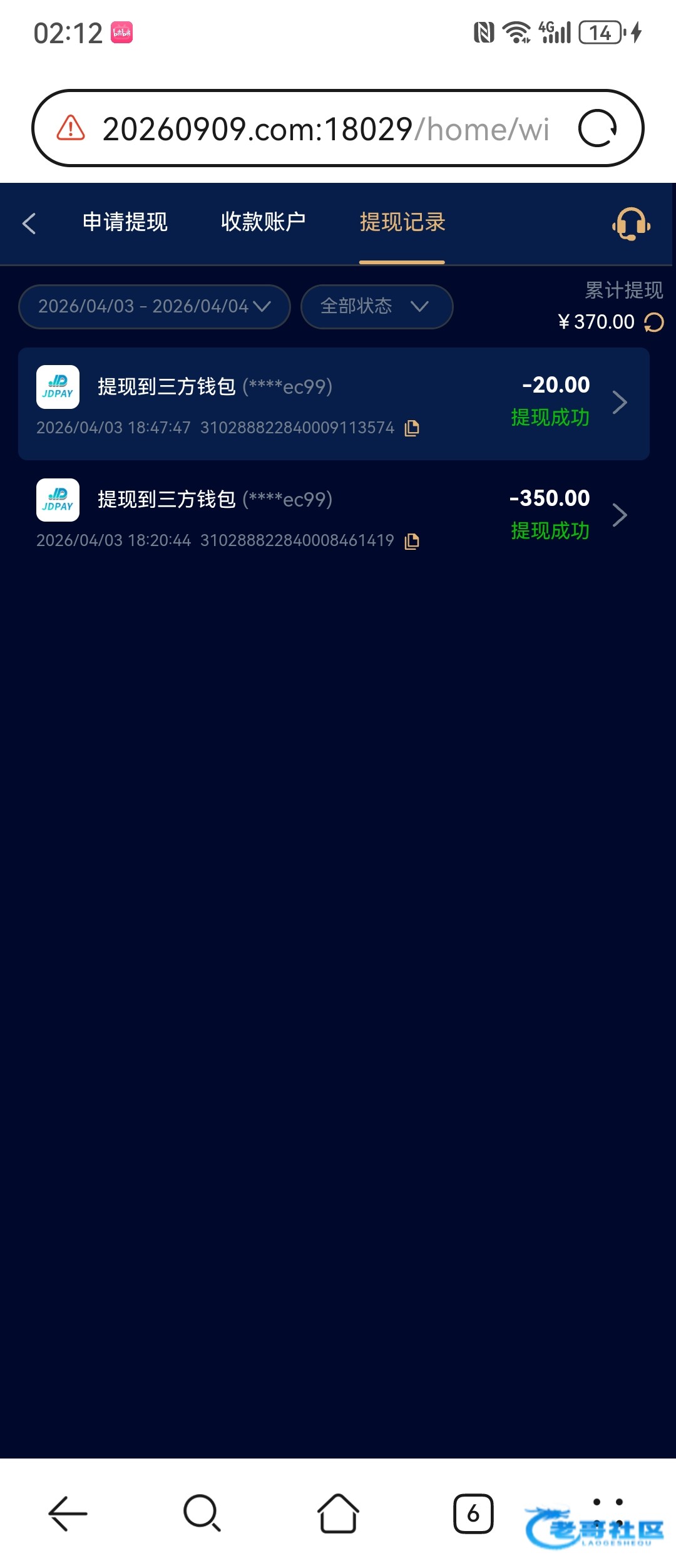The height and width of the screenshot is (1568, 676).
Task: Copy order number ending in 9113574
Action: pos(412,428)
